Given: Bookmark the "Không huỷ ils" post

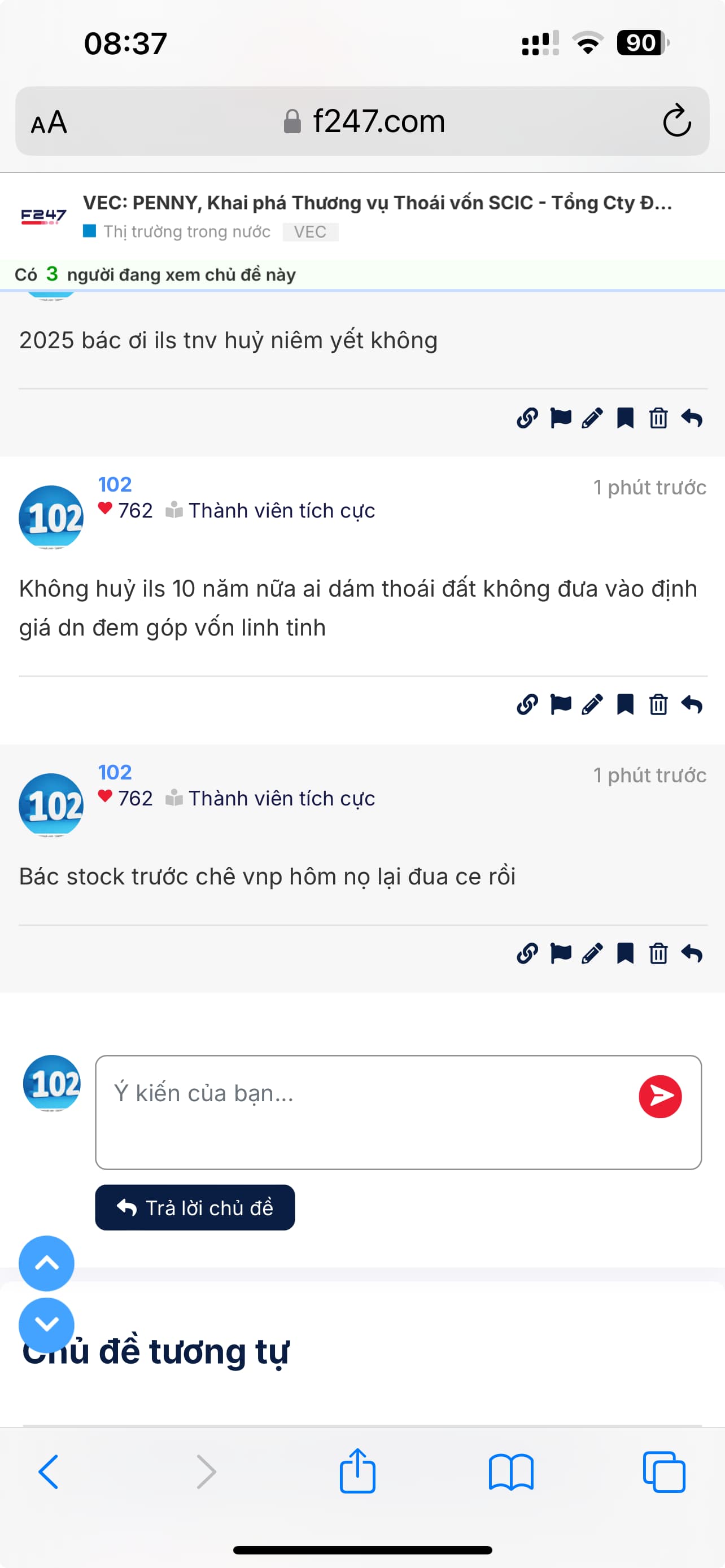Looking at the screenshot, I should pyautogui.click(x=625, y=704).
